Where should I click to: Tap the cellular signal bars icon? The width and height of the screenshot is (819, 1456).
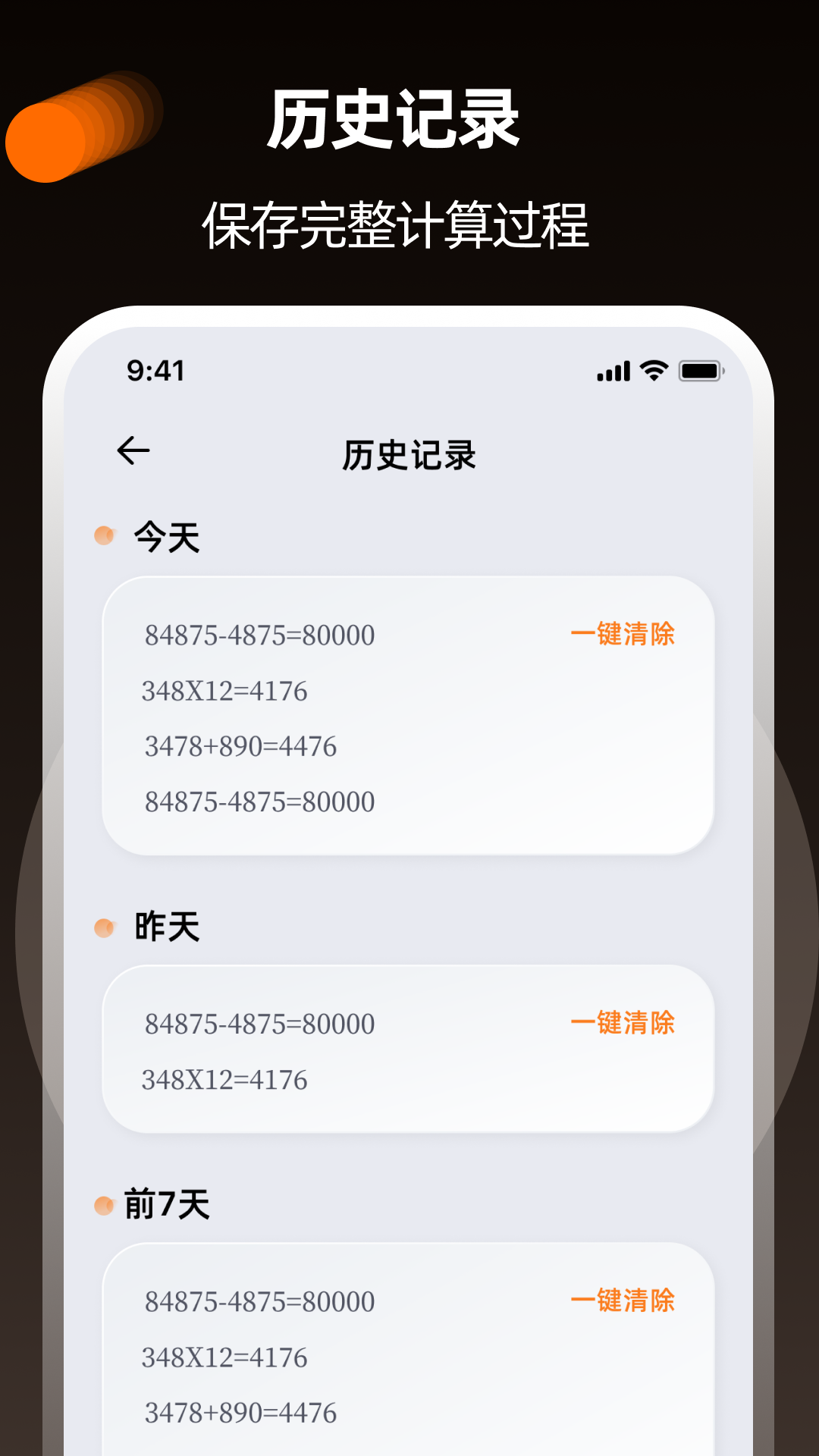click(611, 370)
